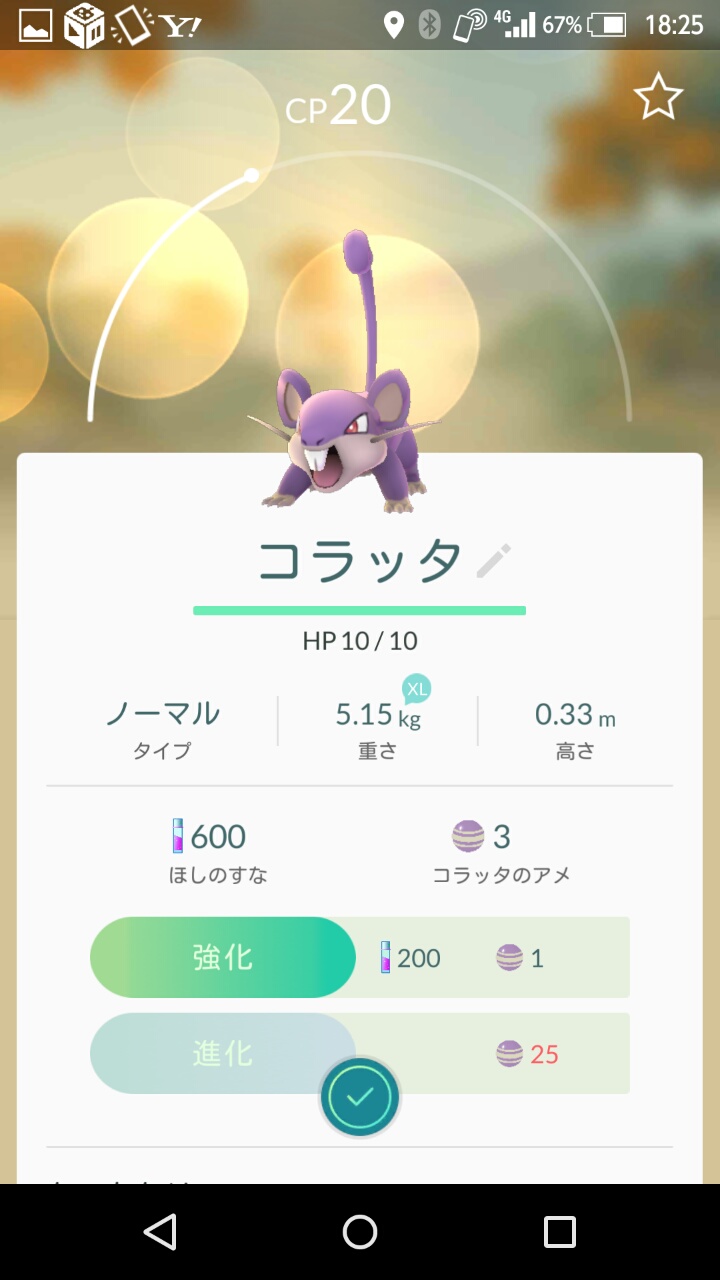720x1280 pixels.
Task: Edit コラッタ's nickname with pencil icon
Action: (x=494, y=561)
